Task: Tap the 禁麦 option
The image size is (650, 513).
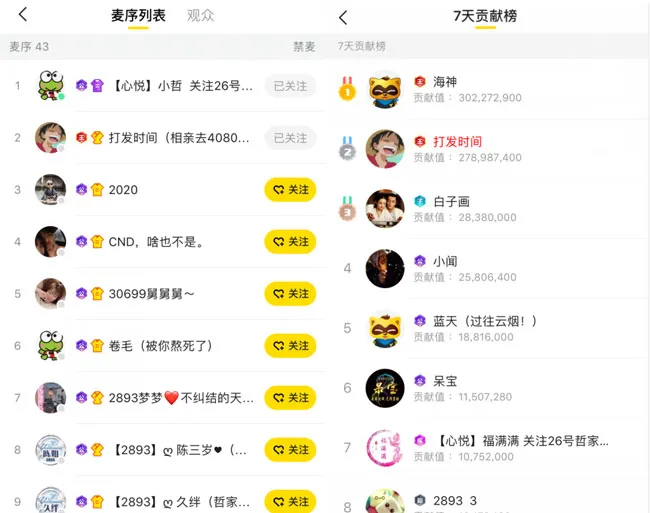Action: (304, 47)
